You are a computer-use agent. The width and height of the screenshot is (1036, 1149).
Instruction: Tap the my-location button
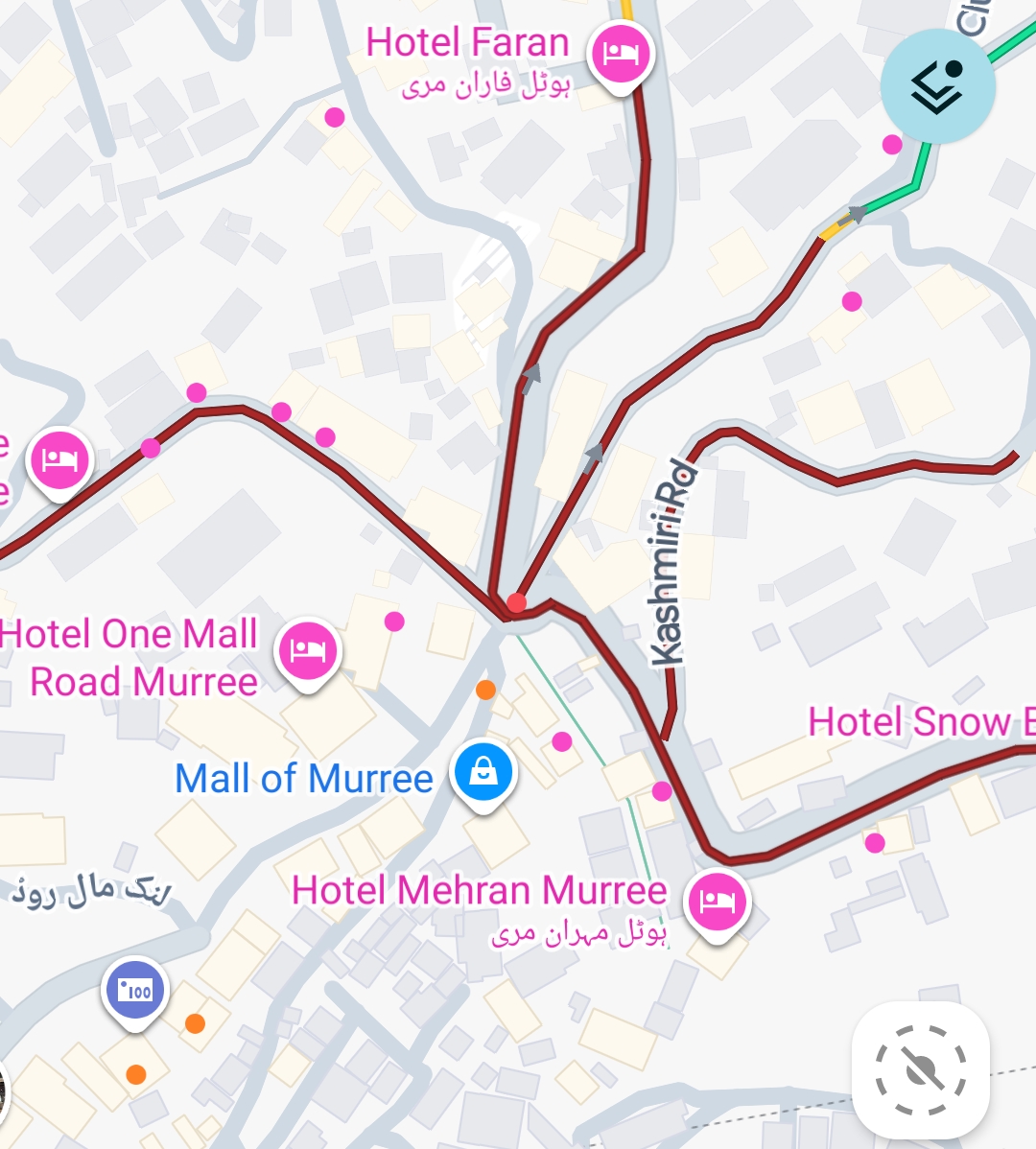[920, 1069]
